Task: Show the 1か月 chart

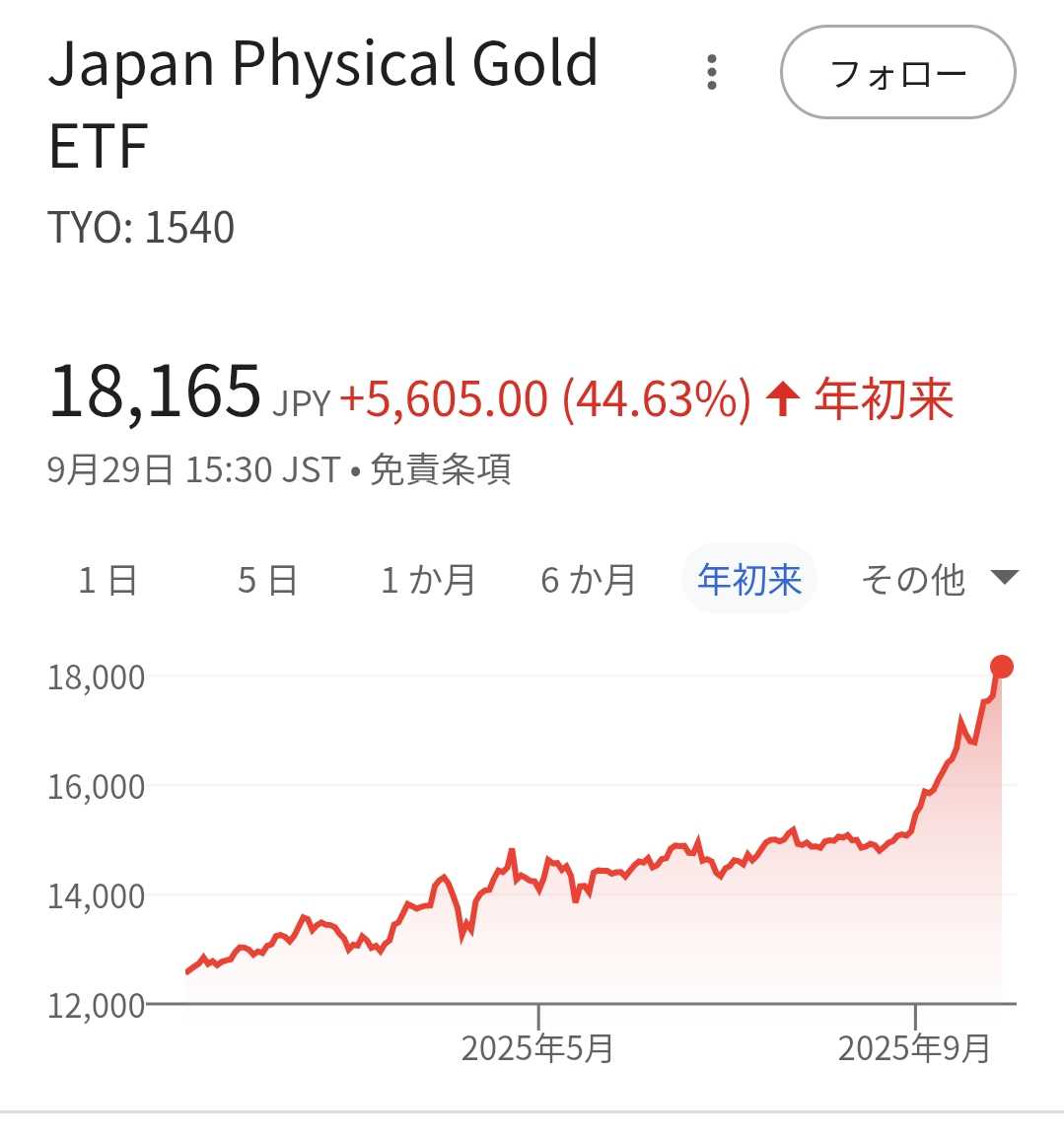Action: click(428, 580)
